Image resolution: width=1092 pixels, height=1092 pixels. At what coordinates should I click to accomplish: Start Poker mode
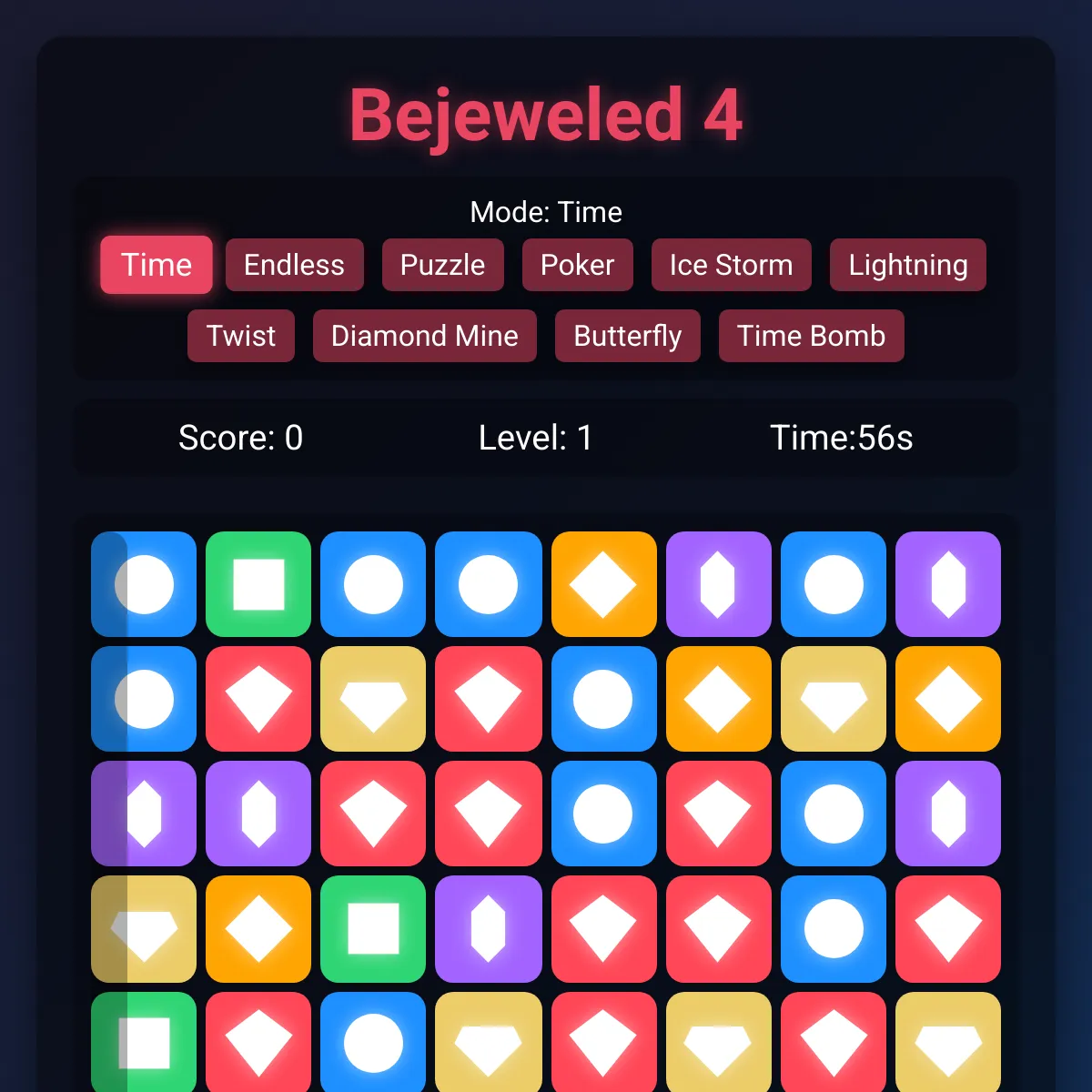pos(577,265)
